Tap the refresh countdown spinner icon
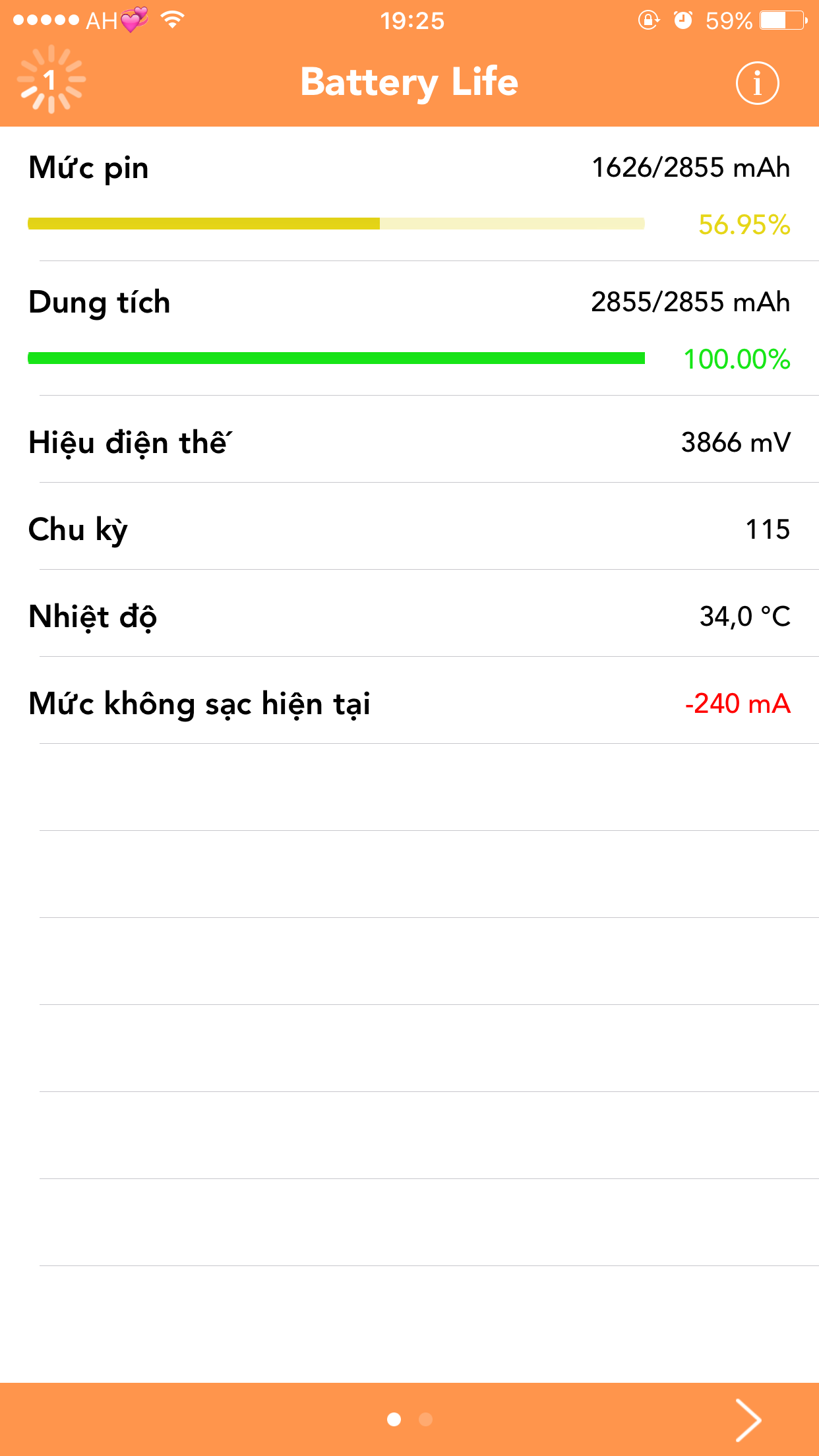Image resolution: width=819 pixels, height=1456 pixels. 51,80
